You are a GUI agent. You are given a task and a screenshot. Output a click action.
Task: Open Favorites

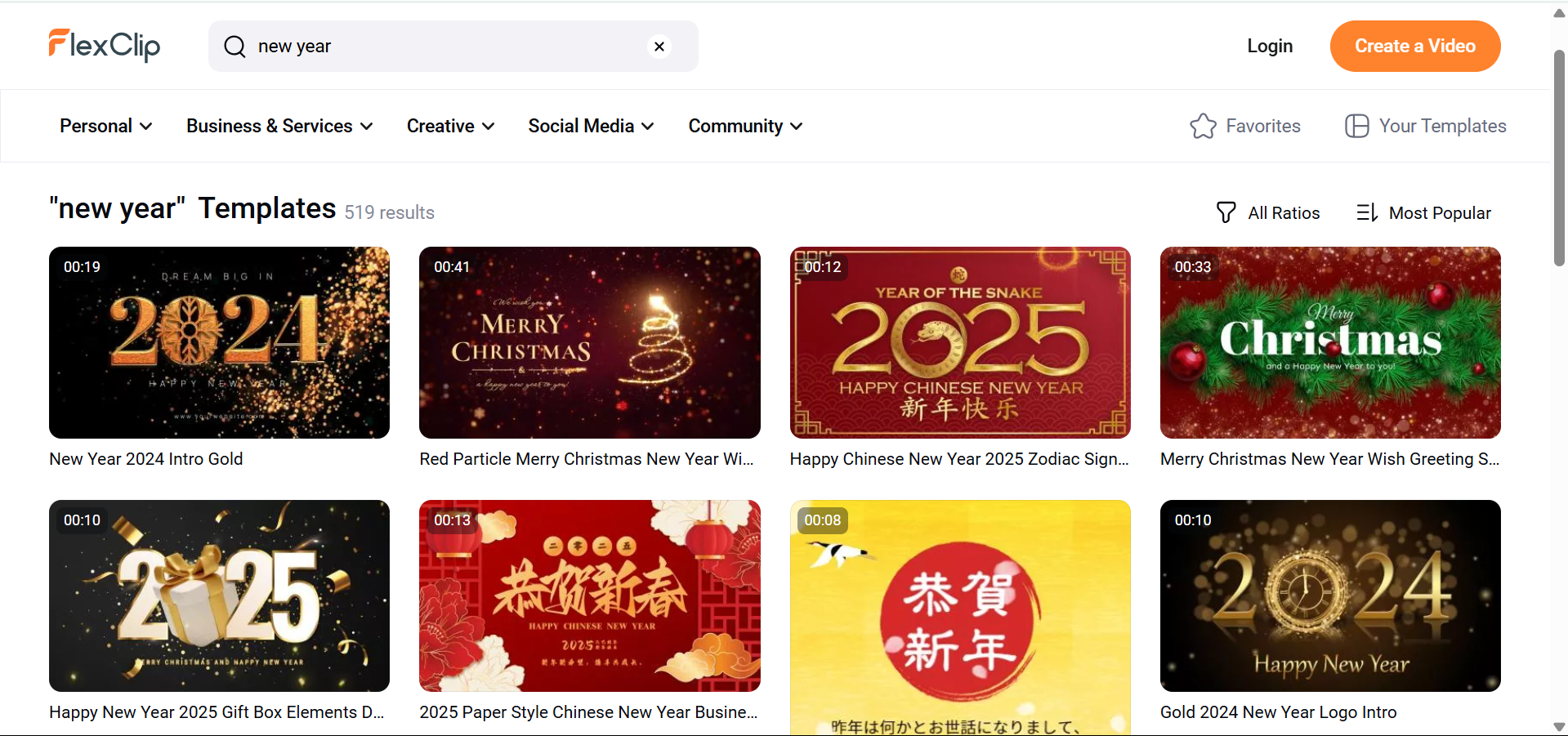pyautogui.click(x=1245, y=126)
